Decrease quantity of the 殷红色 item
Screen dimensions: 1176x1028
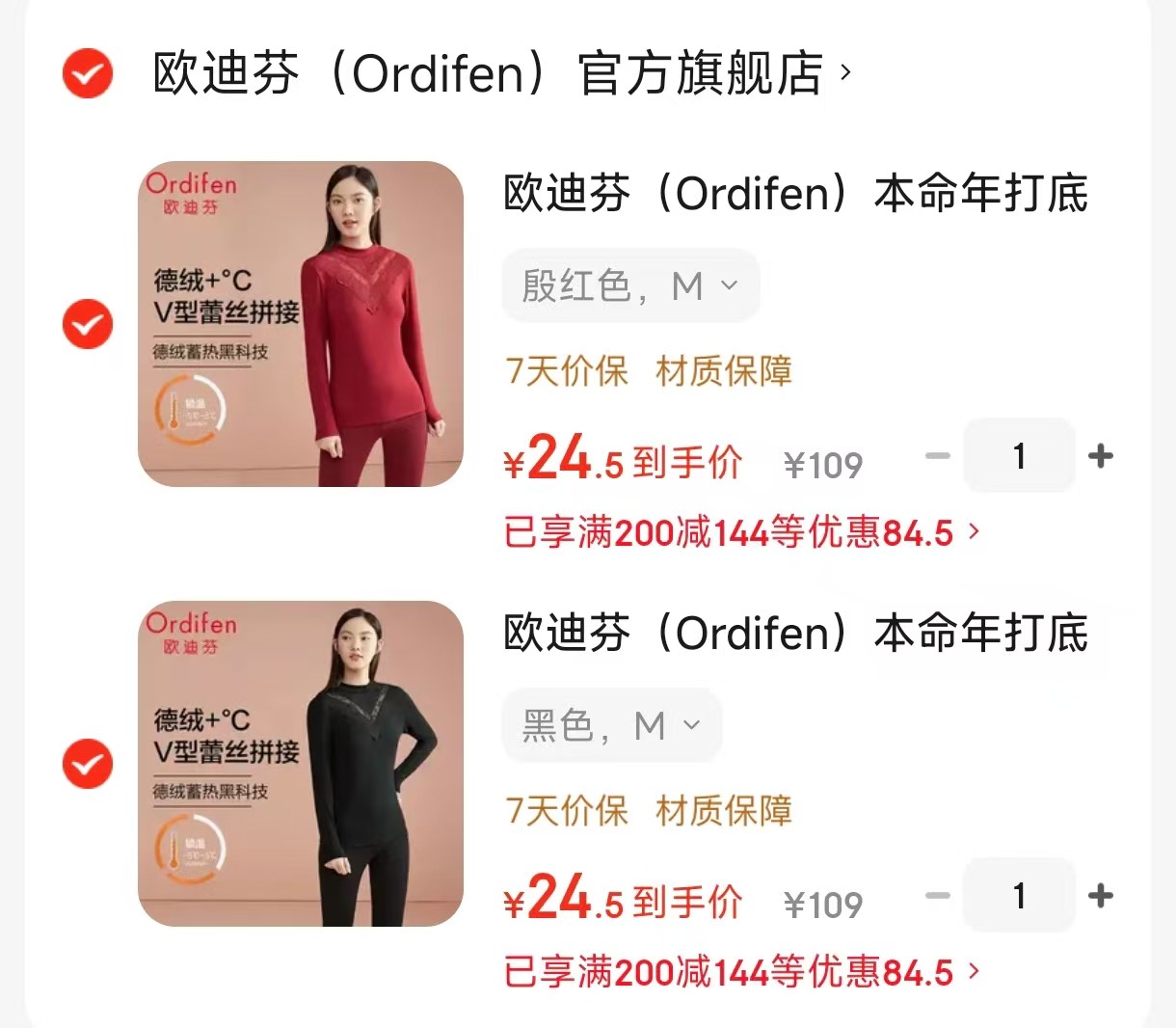click(938, 456)
